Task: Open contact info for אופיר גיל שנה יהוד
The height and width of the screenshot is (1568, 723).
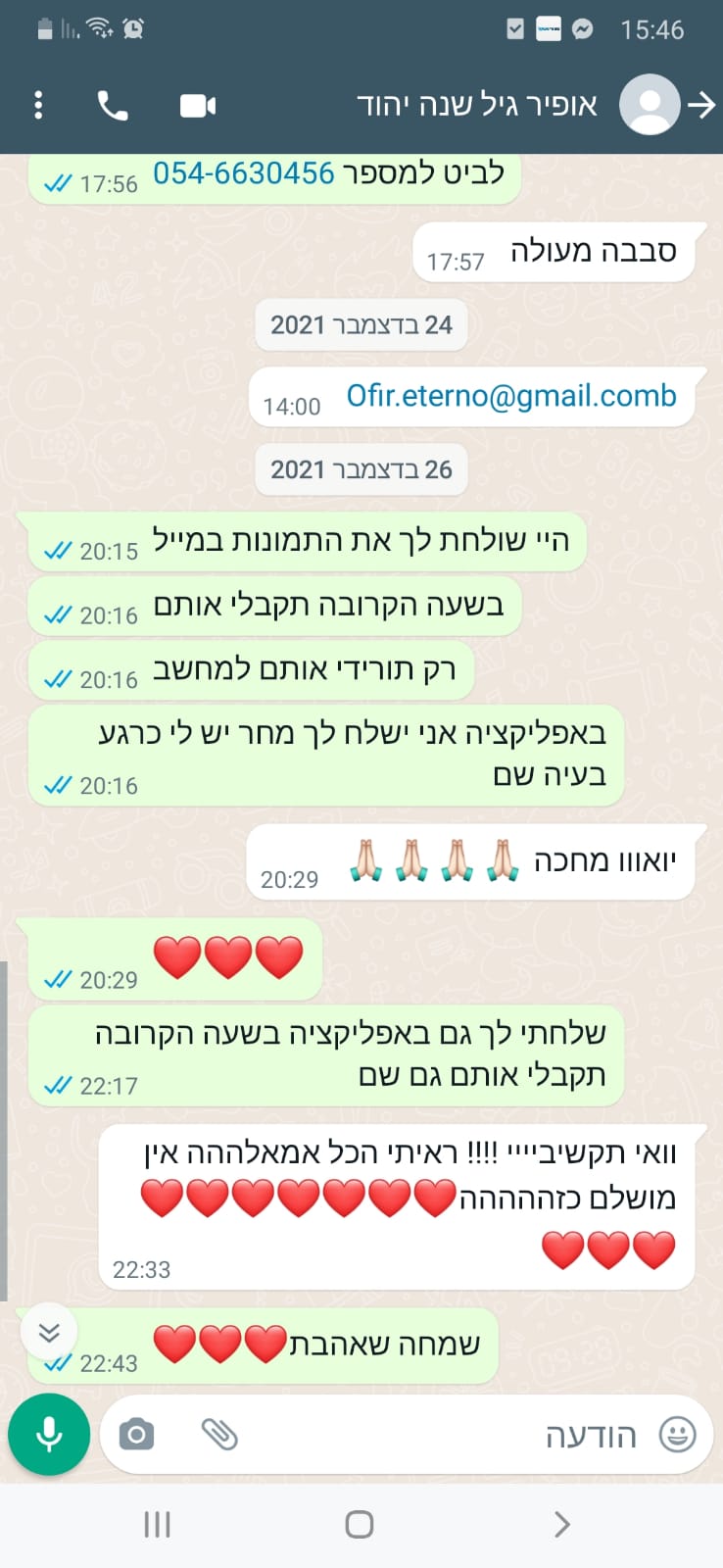Action: (476, 105)
